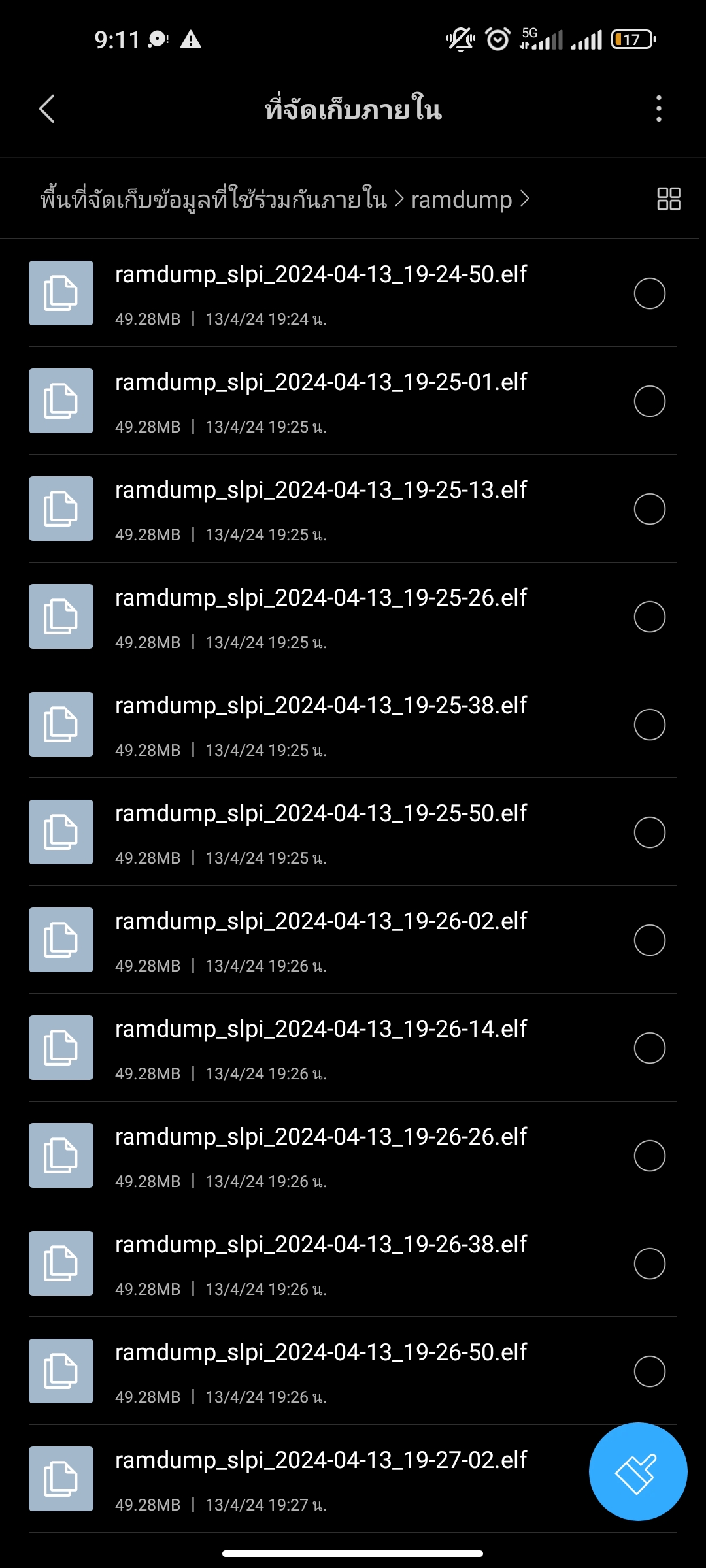Open ramdump_slpi_2024-04-13_19-26-50.elf file
706x1568 pixels.
320,1371
